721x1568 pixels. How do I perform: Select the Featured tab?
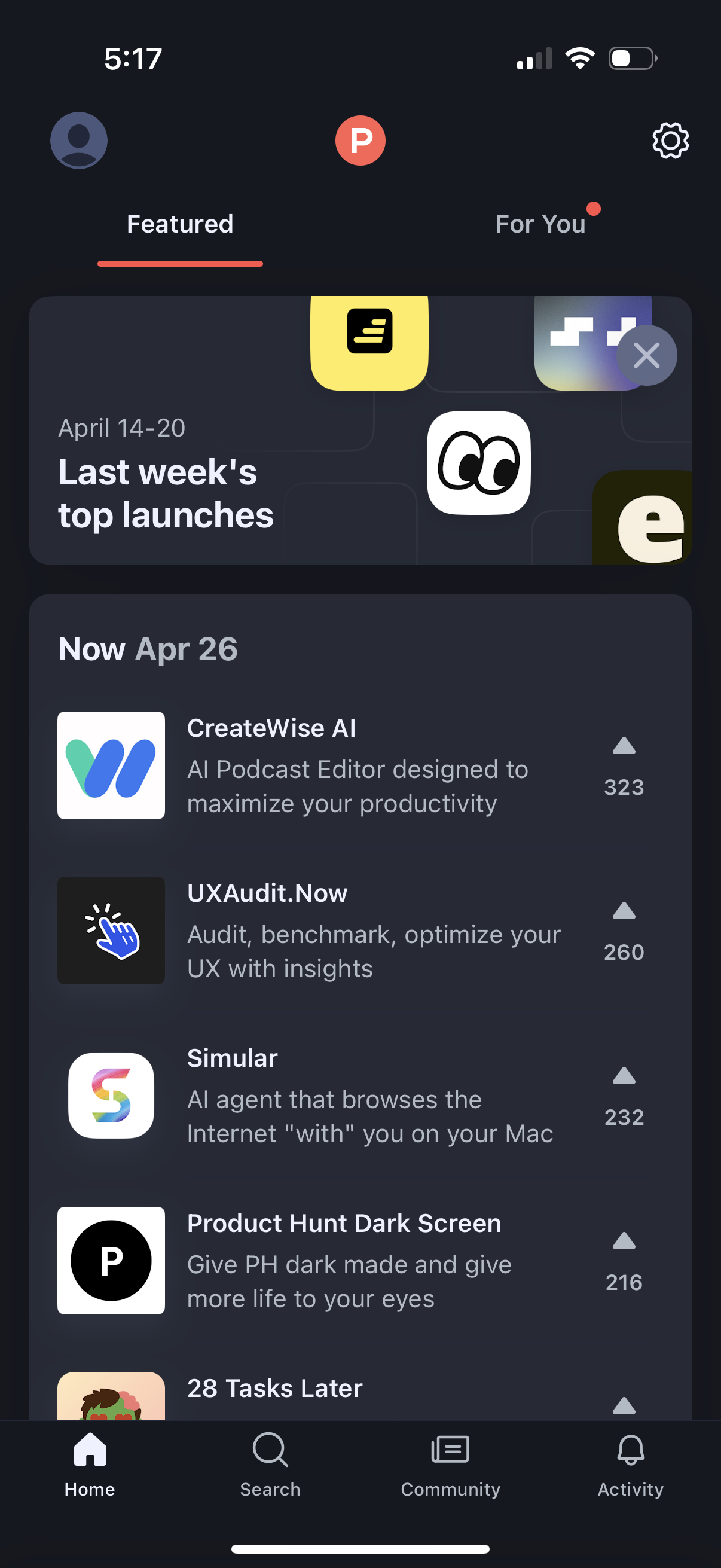click(x=179, y=224)
